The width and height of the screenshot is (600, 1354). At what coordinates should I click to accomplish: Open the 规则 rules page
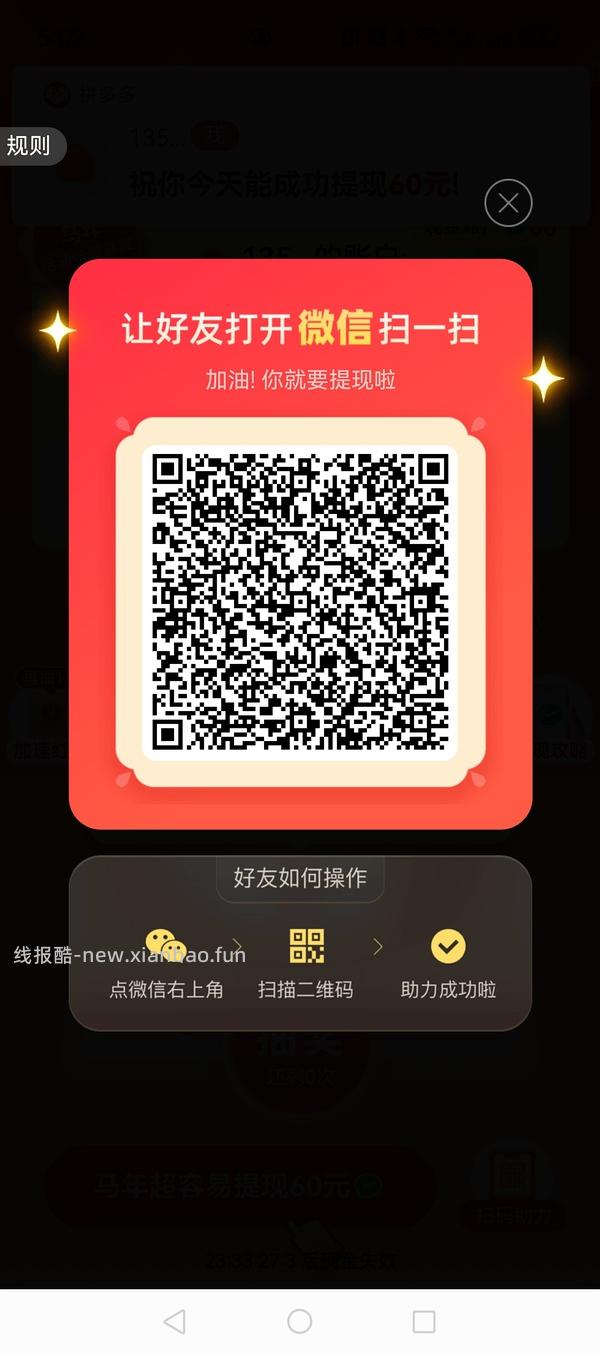pos(29,146)
